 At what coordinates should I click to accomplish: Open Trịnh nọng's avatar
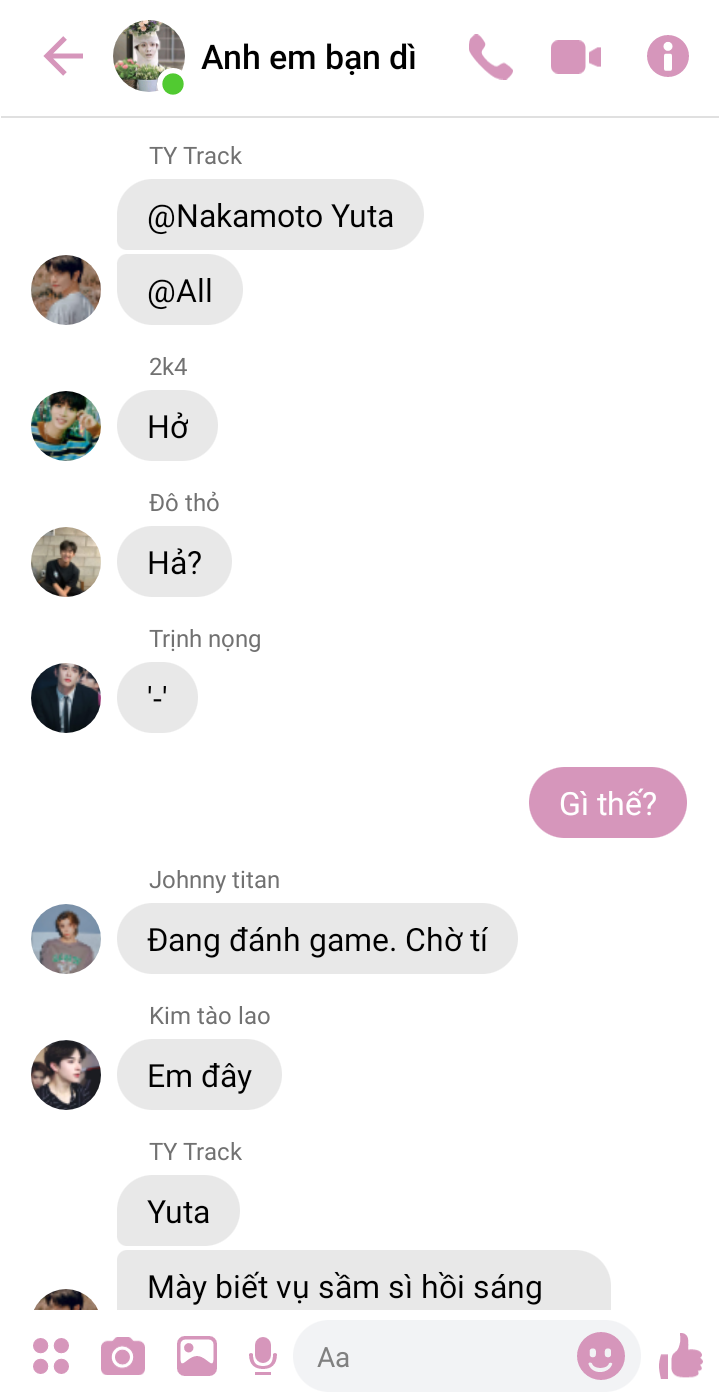[66, 698]
